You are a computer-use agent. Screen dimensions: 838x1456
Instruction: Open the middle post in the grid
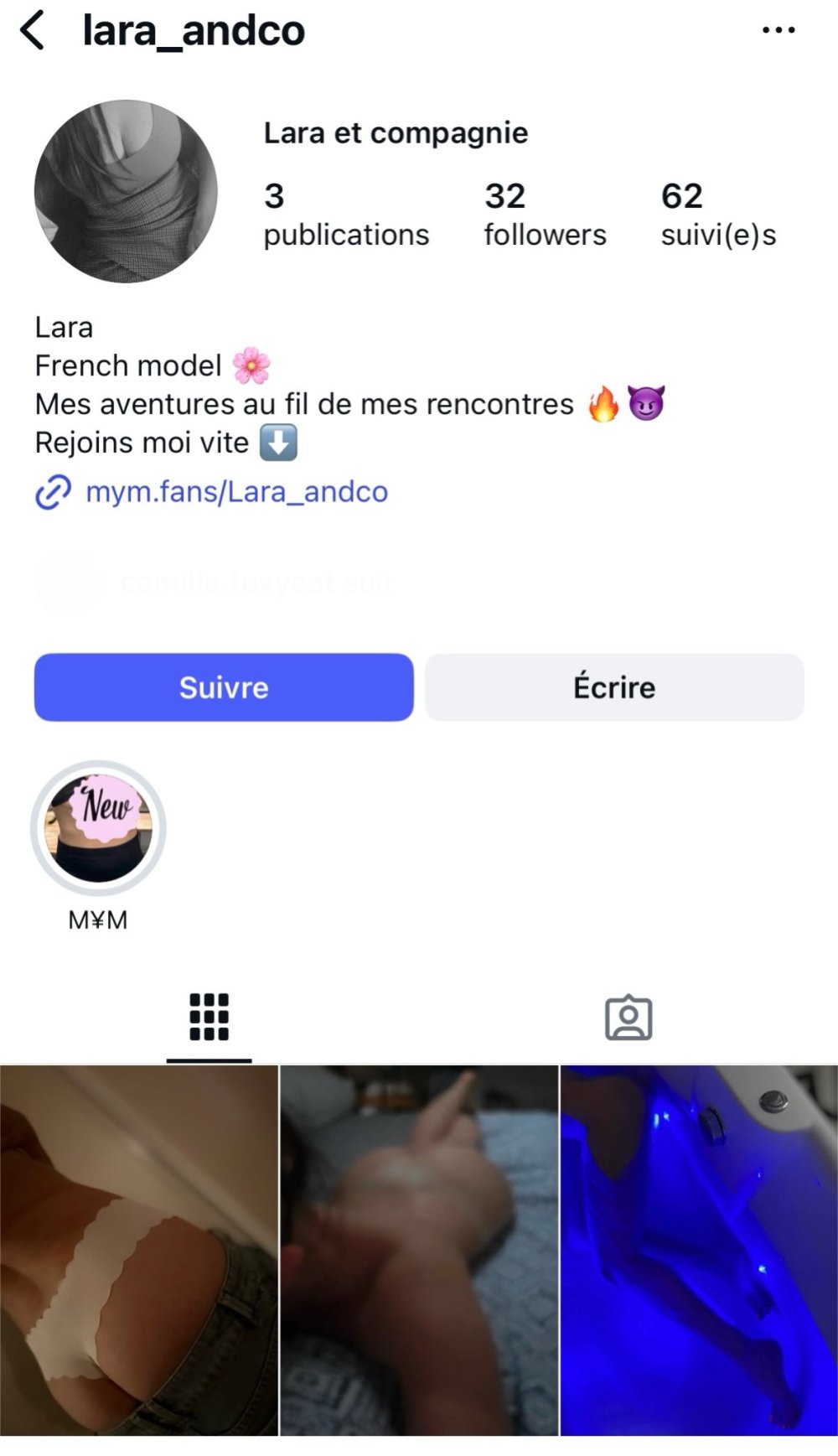[419, 1251]
